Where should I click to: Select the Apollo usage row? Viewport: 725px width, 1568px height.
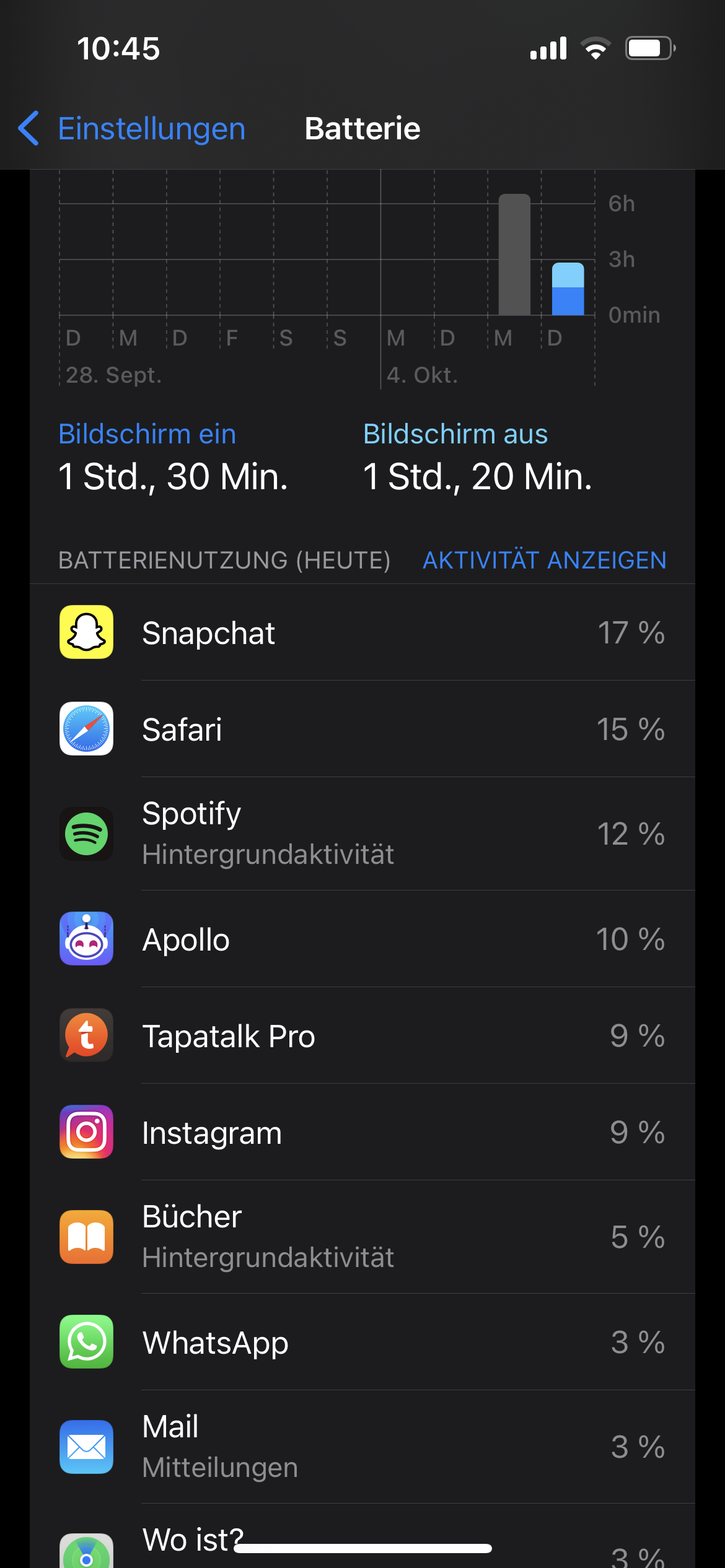[362, 939]
